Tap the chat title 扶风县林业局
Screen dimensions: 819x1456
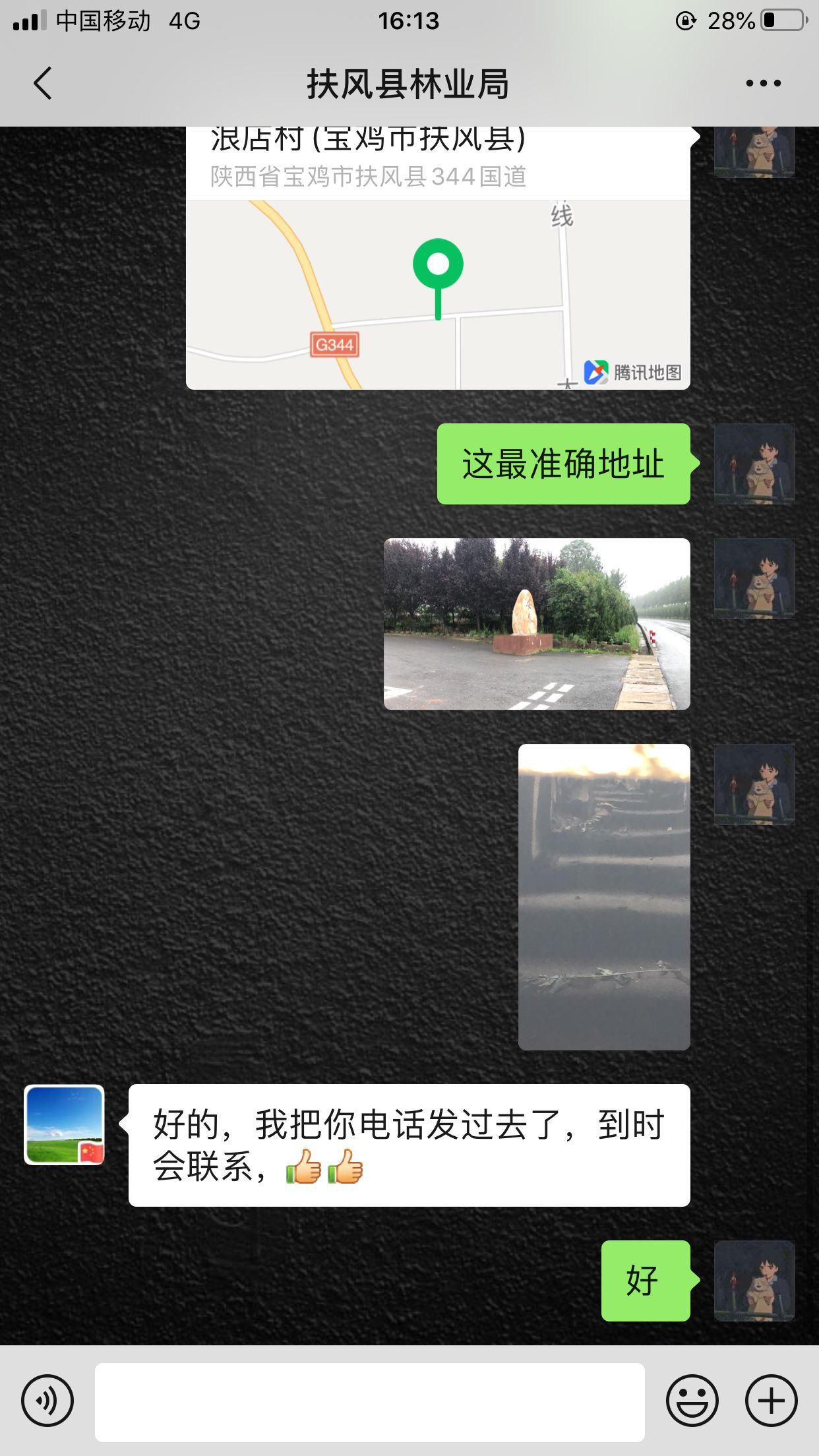409,82
